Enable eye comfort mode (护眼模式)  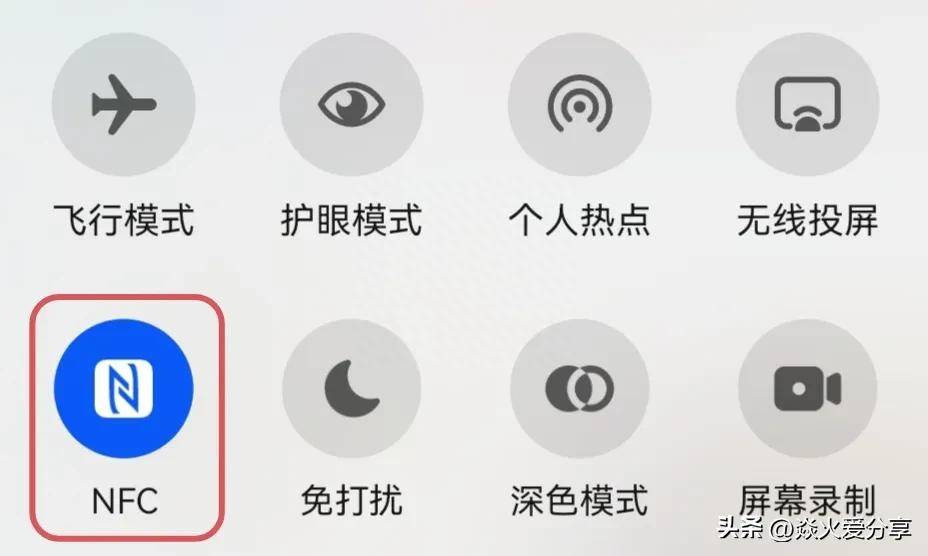tap(351, 104)
